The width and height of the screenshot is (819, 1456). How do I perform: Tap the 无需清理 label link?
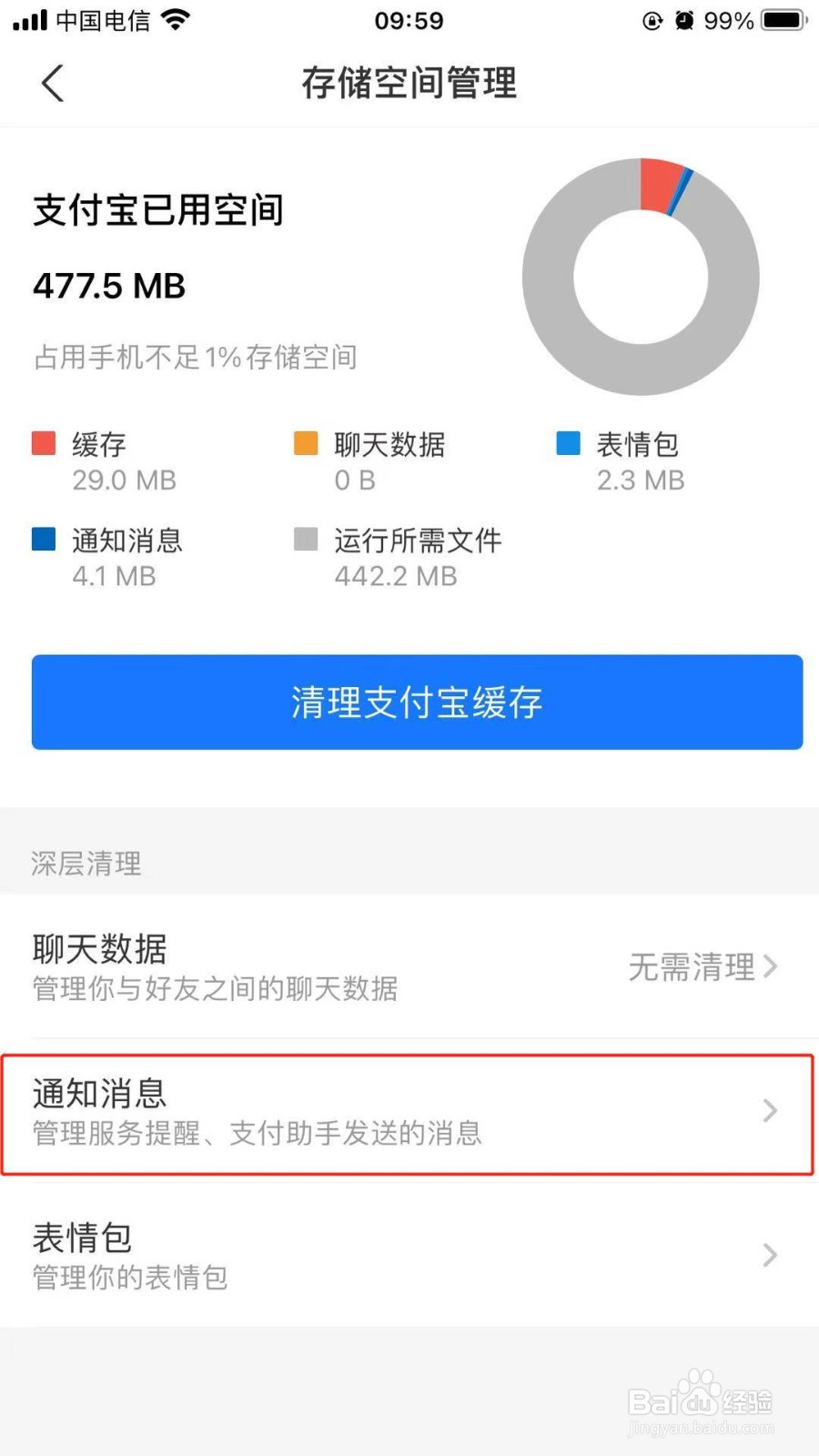click(x=690, y=966)
